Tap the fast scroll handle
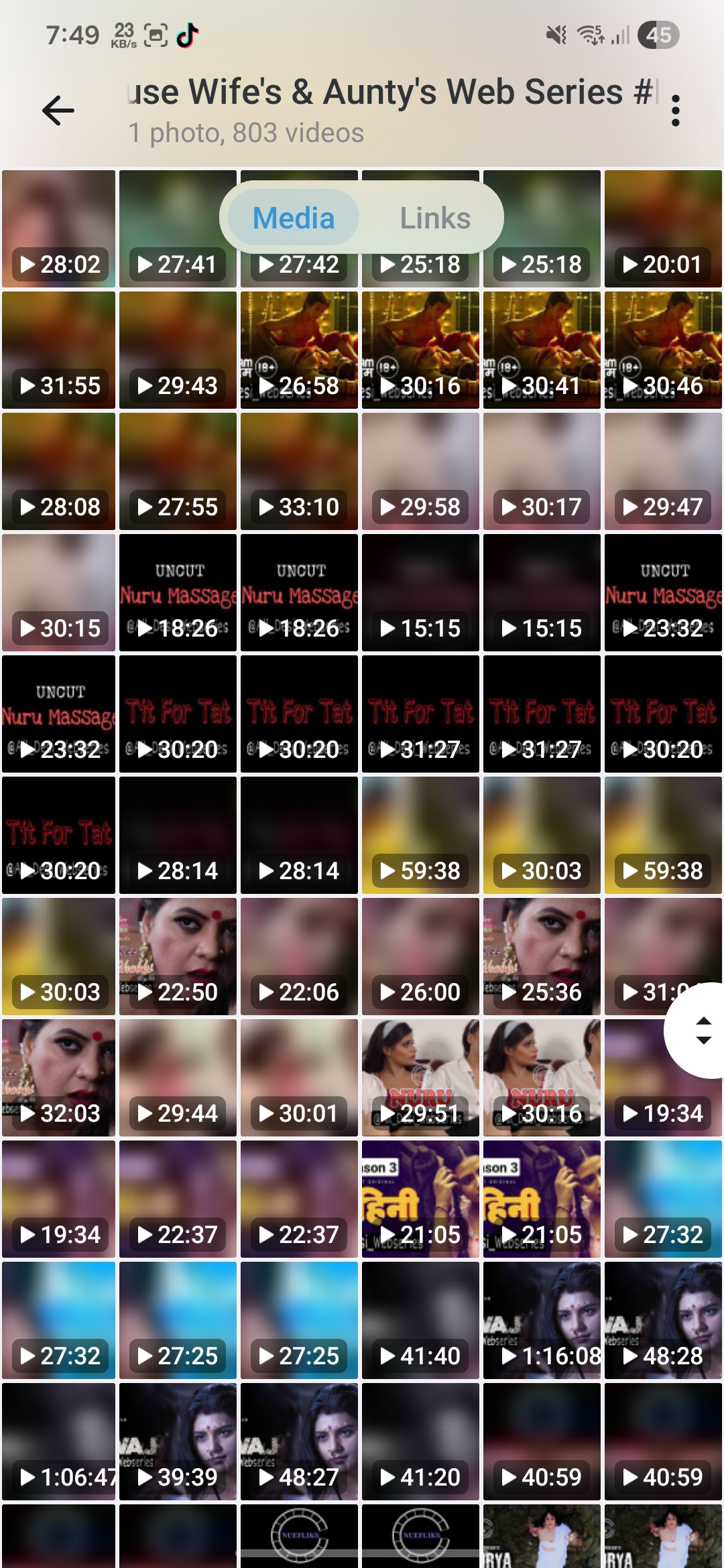Screen dimensions: 724x1568 (697, 1031)
